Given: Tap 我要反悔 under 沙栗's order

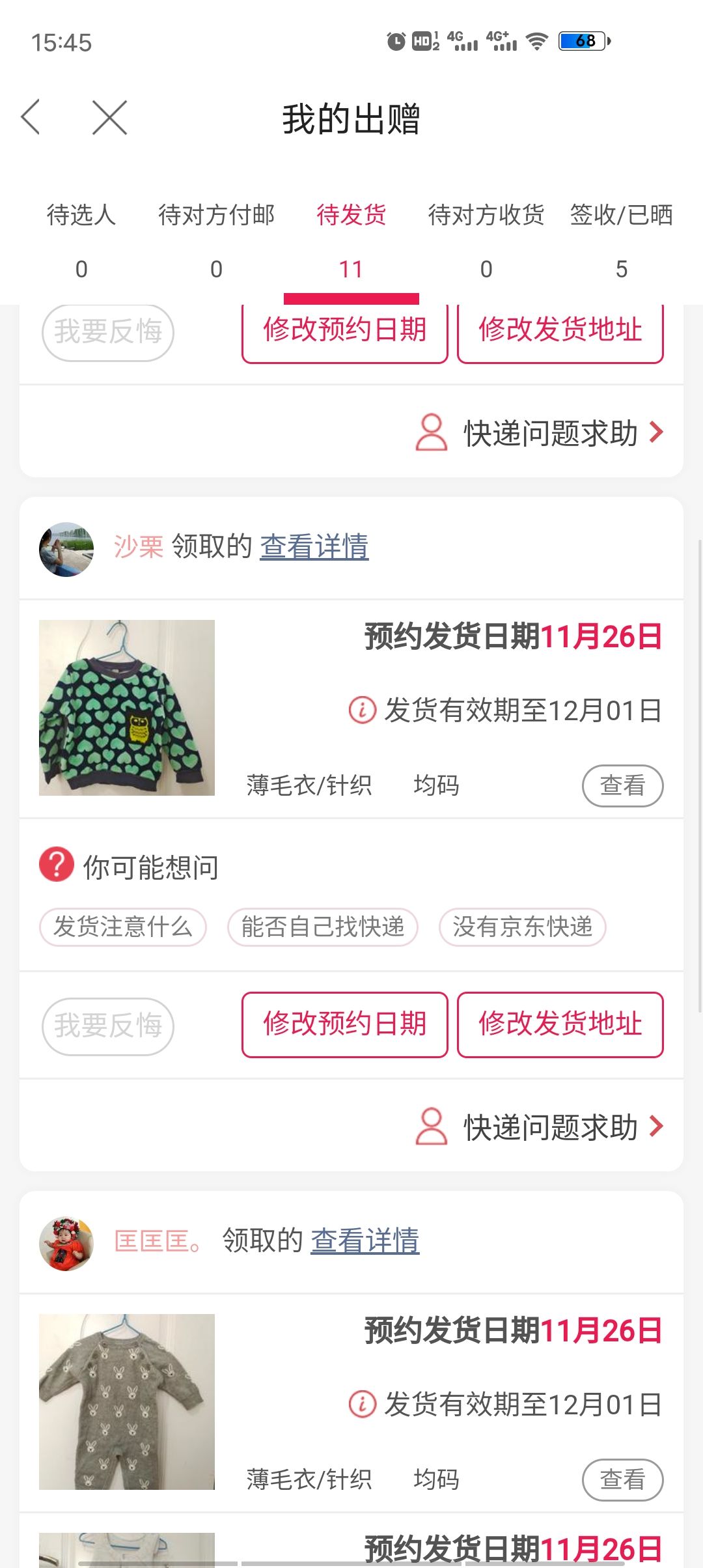Looking at the screenshot, I should (108, 1026).
